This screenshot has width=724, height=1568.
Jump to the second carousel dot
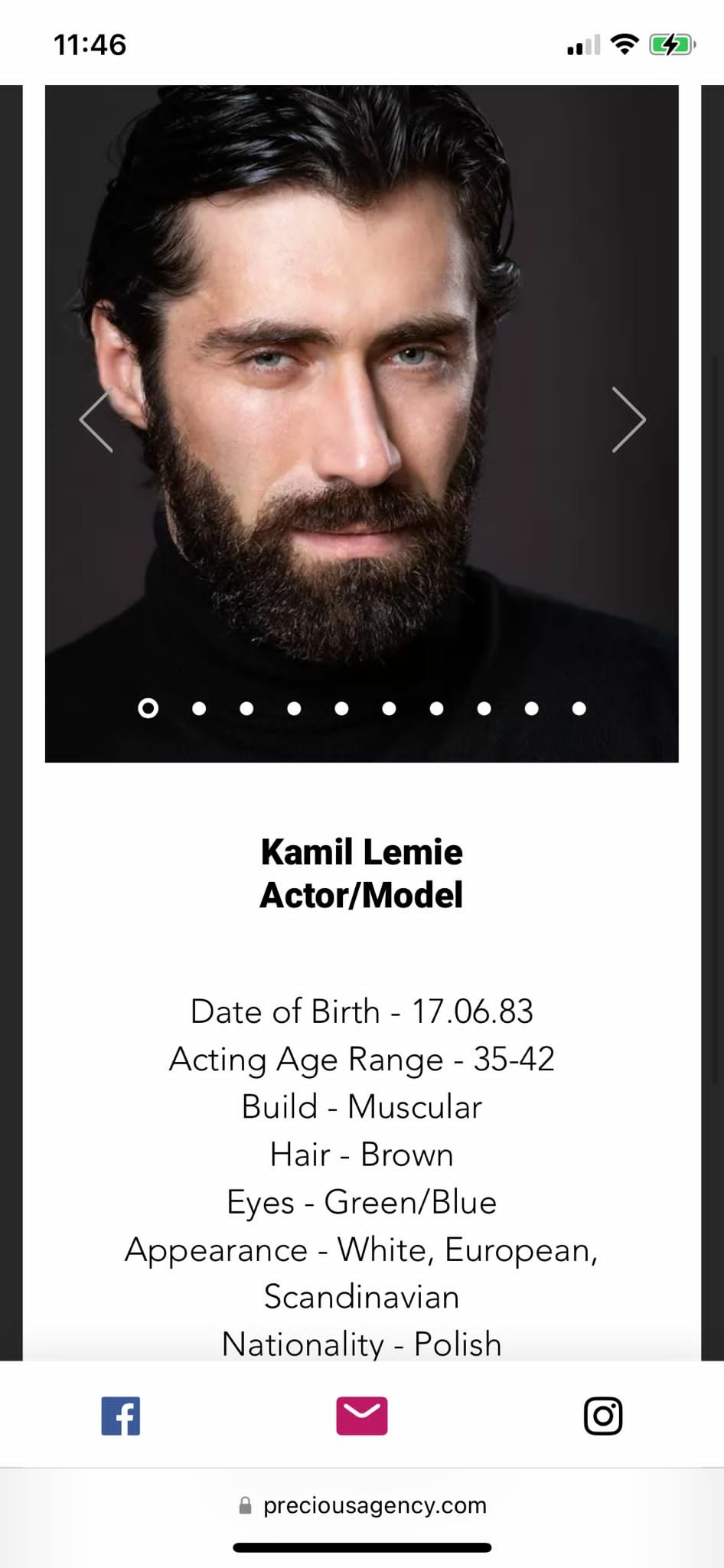click(x=199, y=708)
